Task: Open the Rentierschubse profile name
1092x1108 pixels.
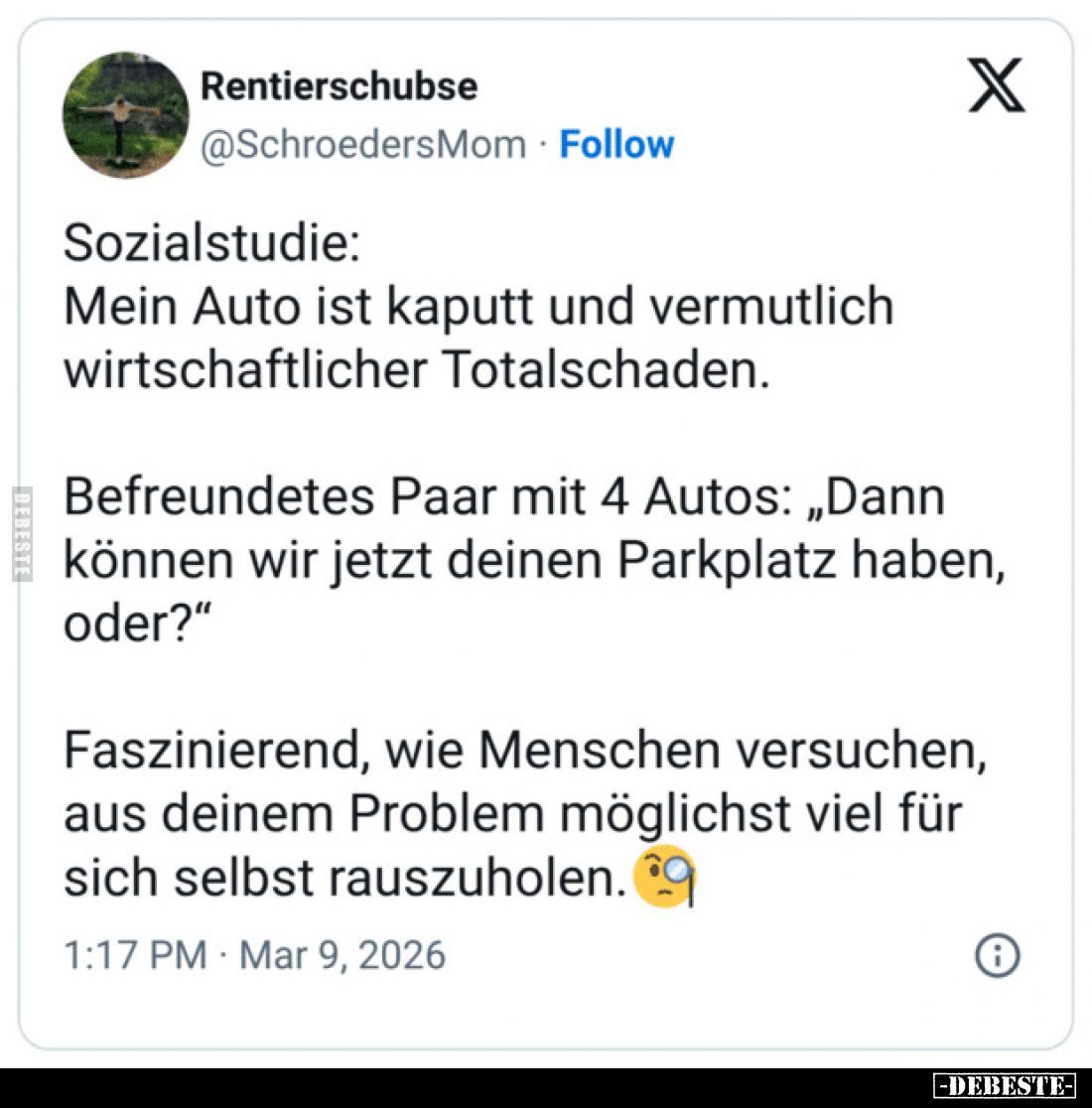Action: point(341,85)
